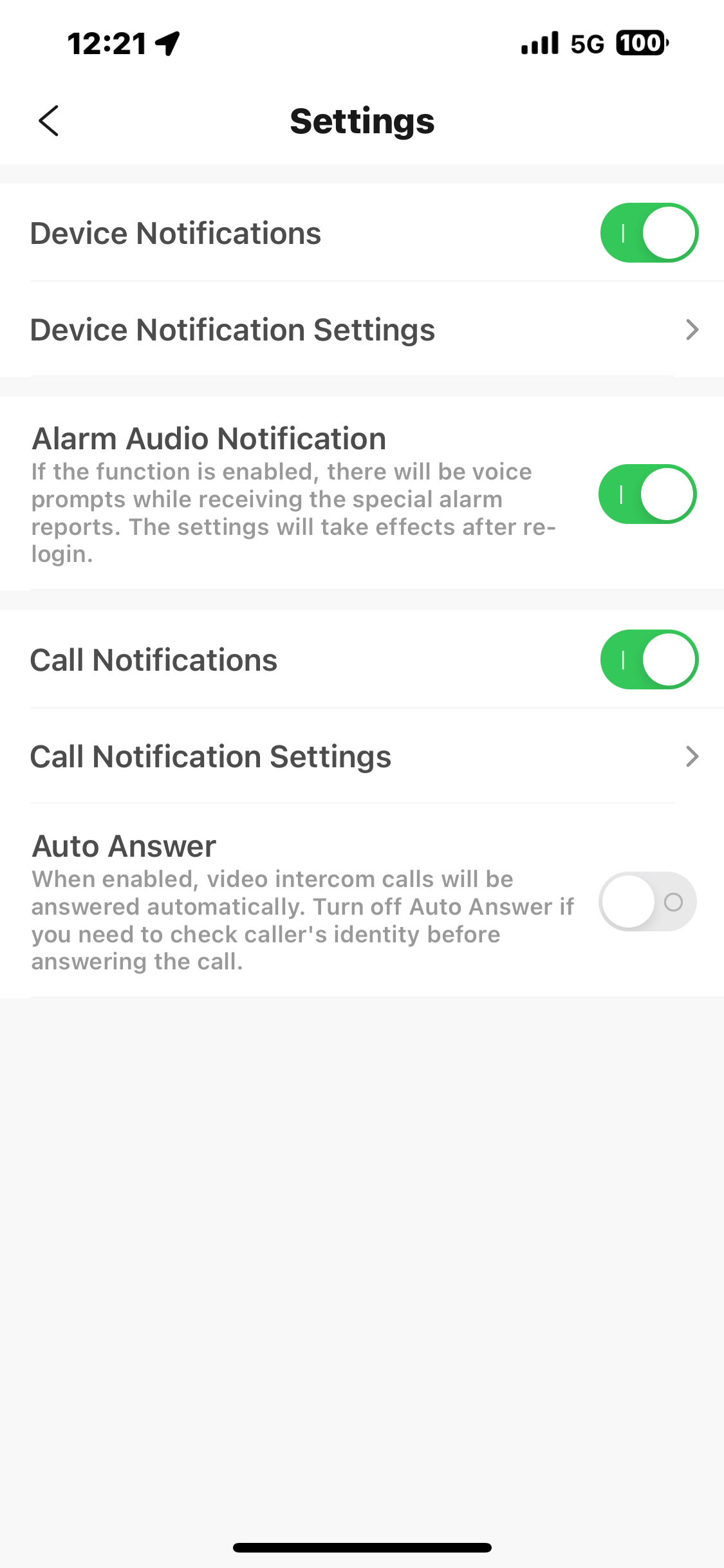Enable the Auto Answer toggle
The image size is (724, 1568).
(647, 902)
